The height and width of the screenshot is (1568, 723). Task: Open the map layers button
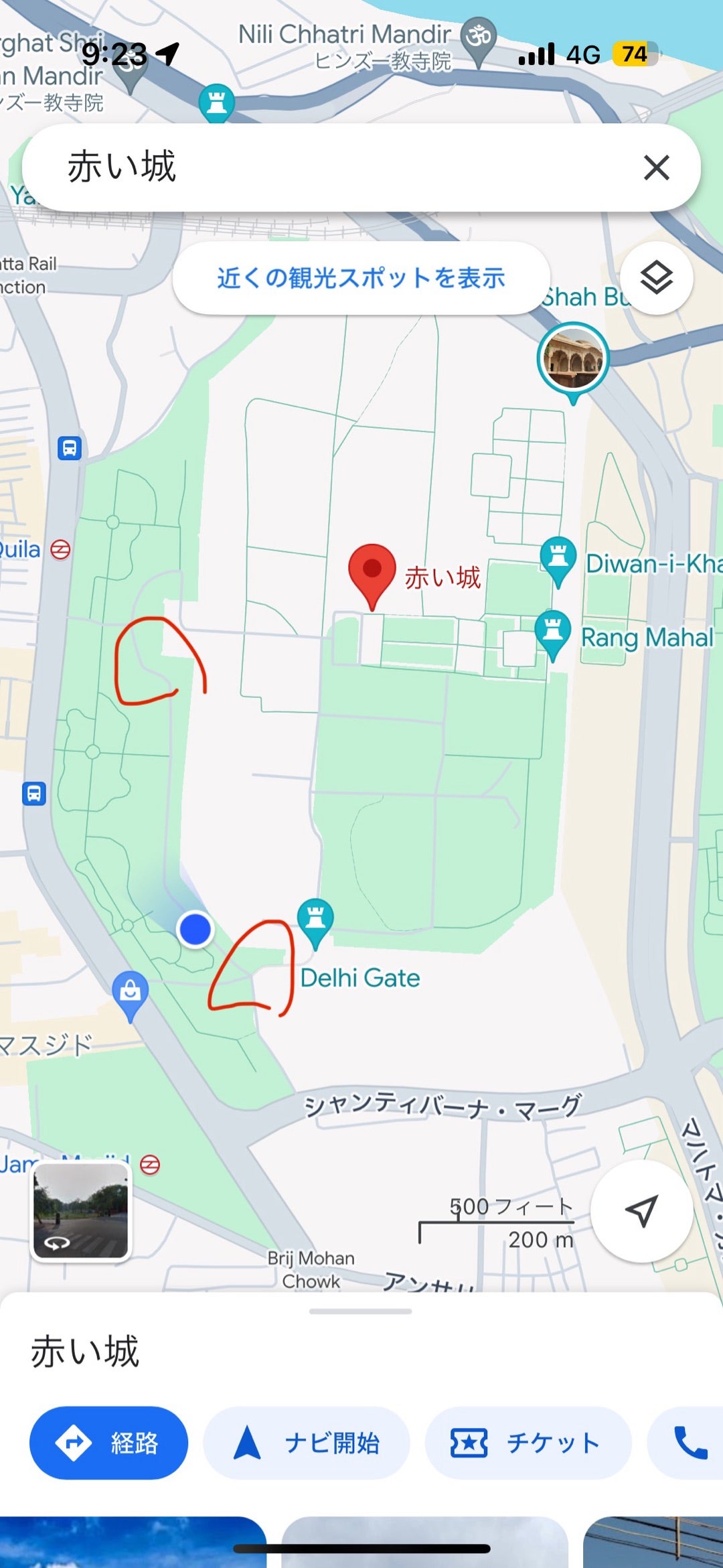[656, 278]
